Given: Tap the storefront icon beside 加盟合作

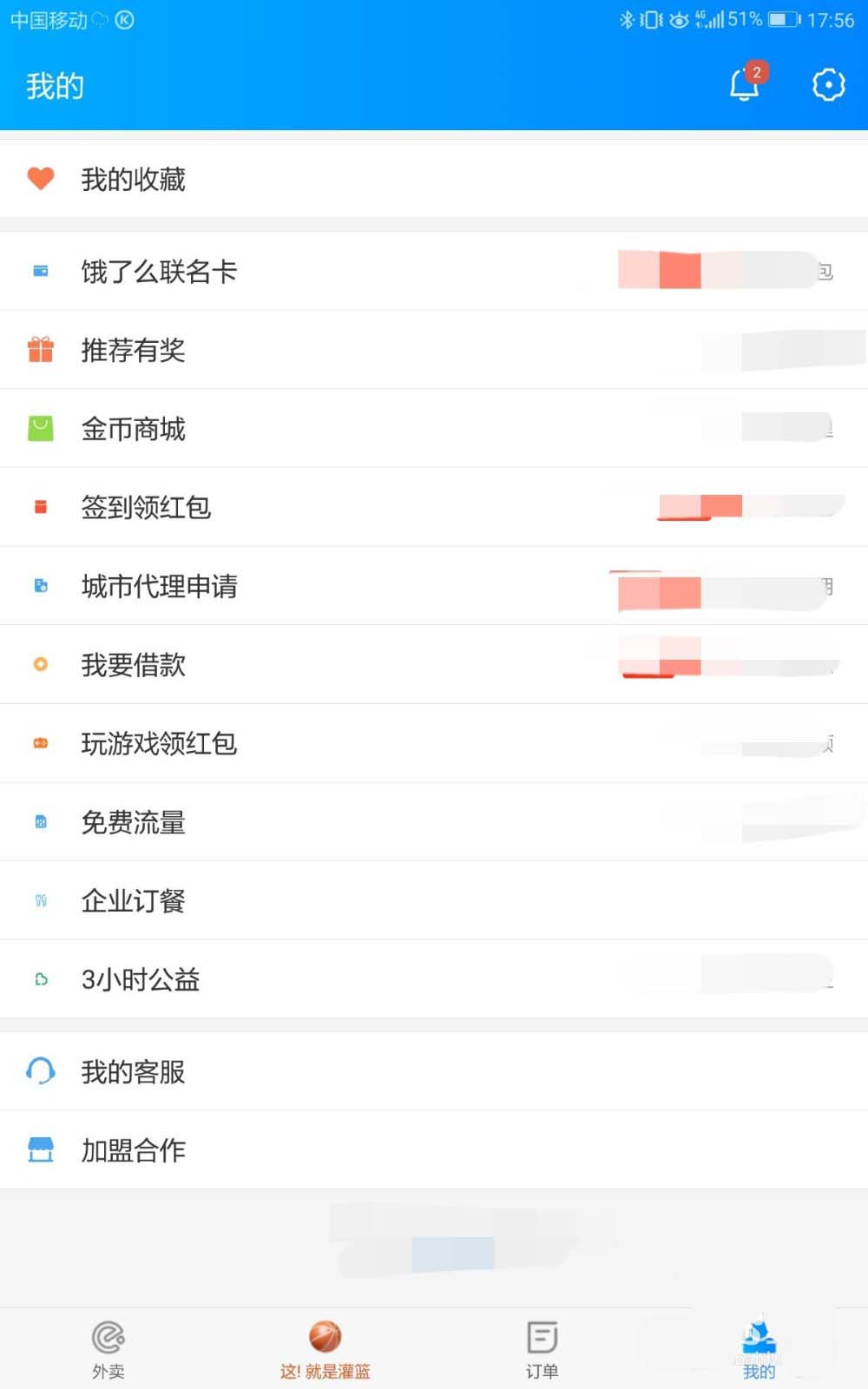Looking at the screenshot, I should (41, 1150).
